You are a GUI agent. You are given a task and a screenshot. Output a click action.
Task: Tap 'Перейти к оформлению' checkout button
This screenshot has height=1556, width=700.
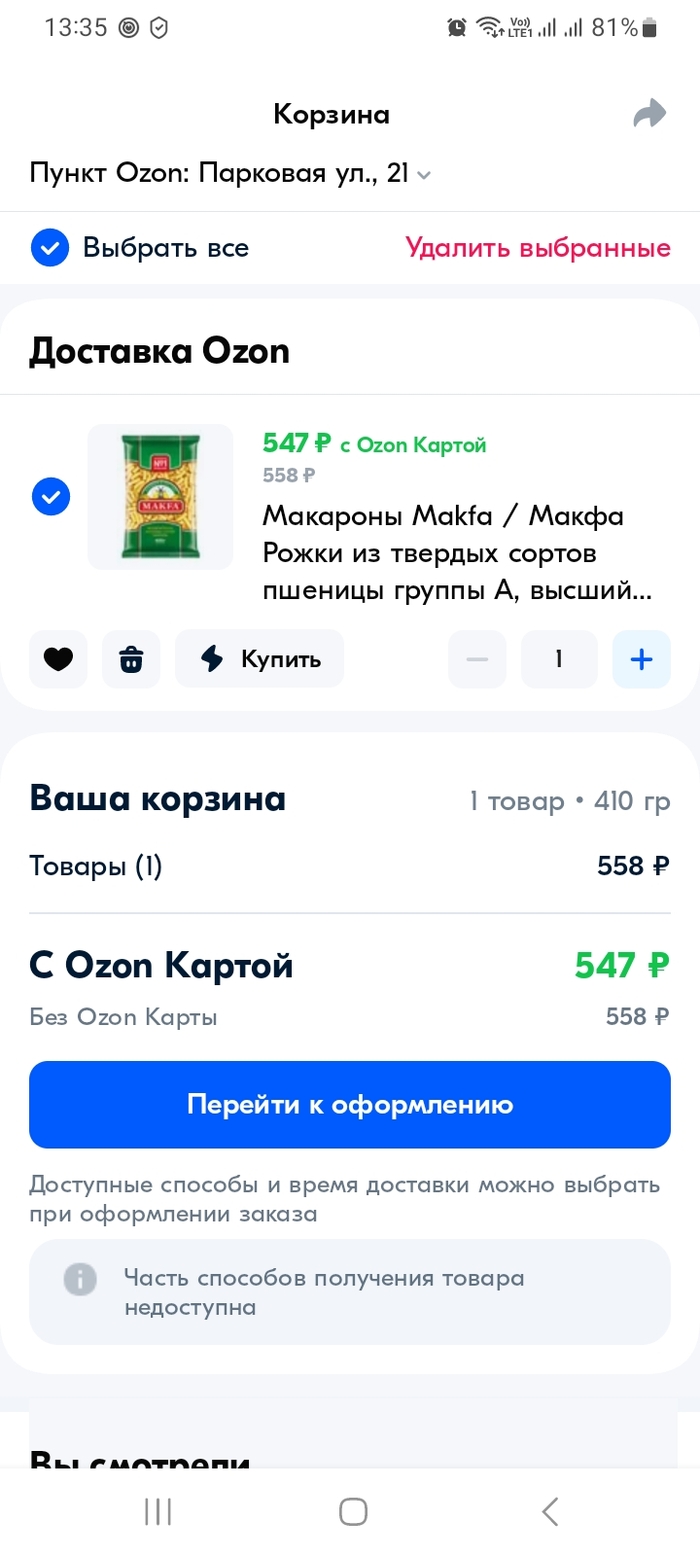(349, 1104)
